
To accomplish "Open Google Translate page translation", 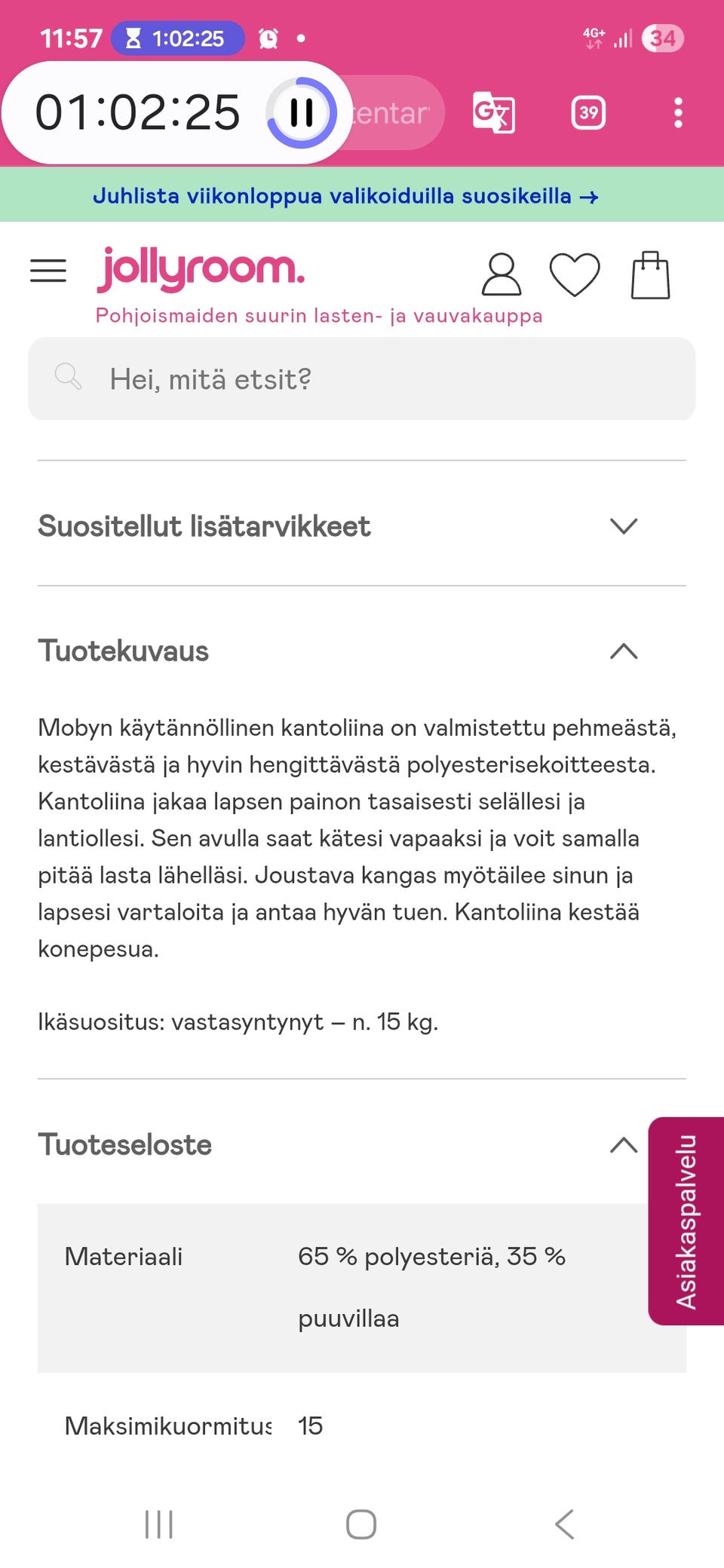I will [x=491, y=112].
